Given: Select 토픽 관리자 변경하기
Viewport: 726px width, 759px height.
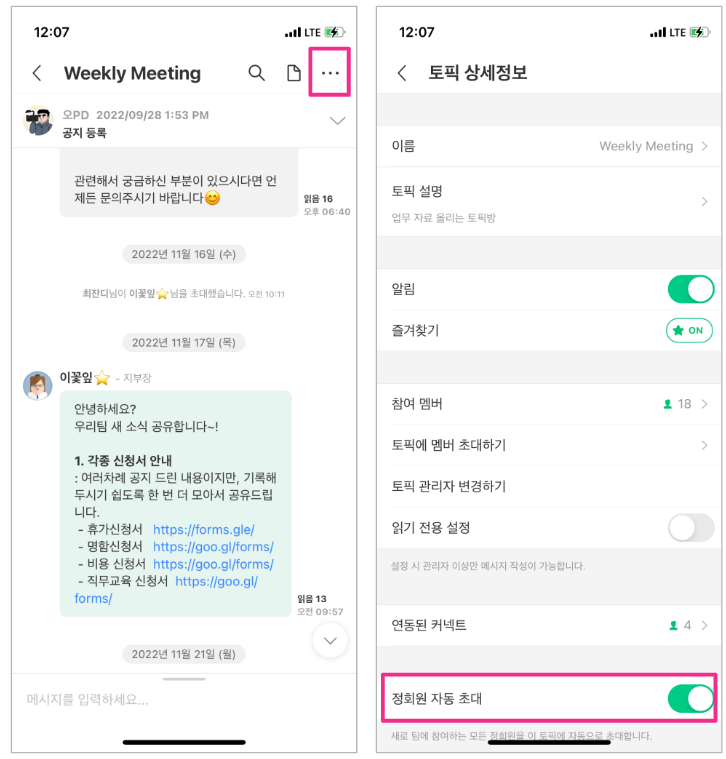Looking at the screenshot, I should pos(548,486).
